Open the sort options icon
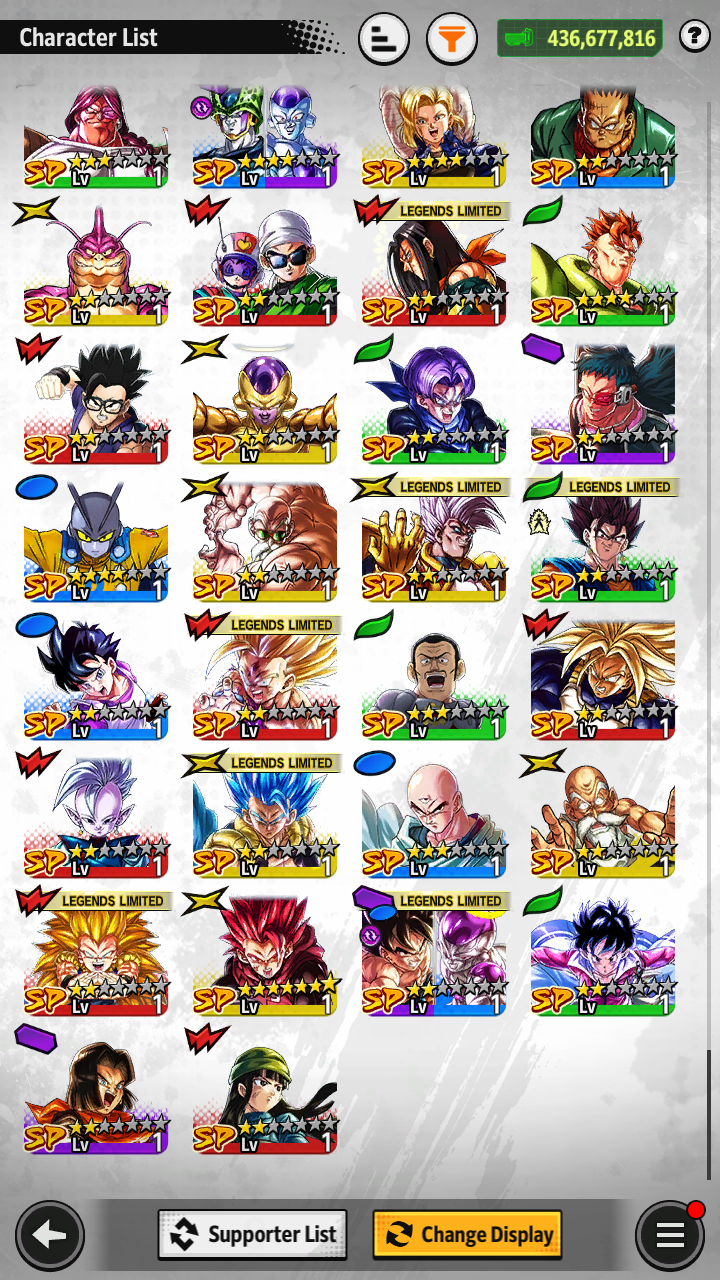The height and width of the screenshot is (1280, 720). pos(383,39)
